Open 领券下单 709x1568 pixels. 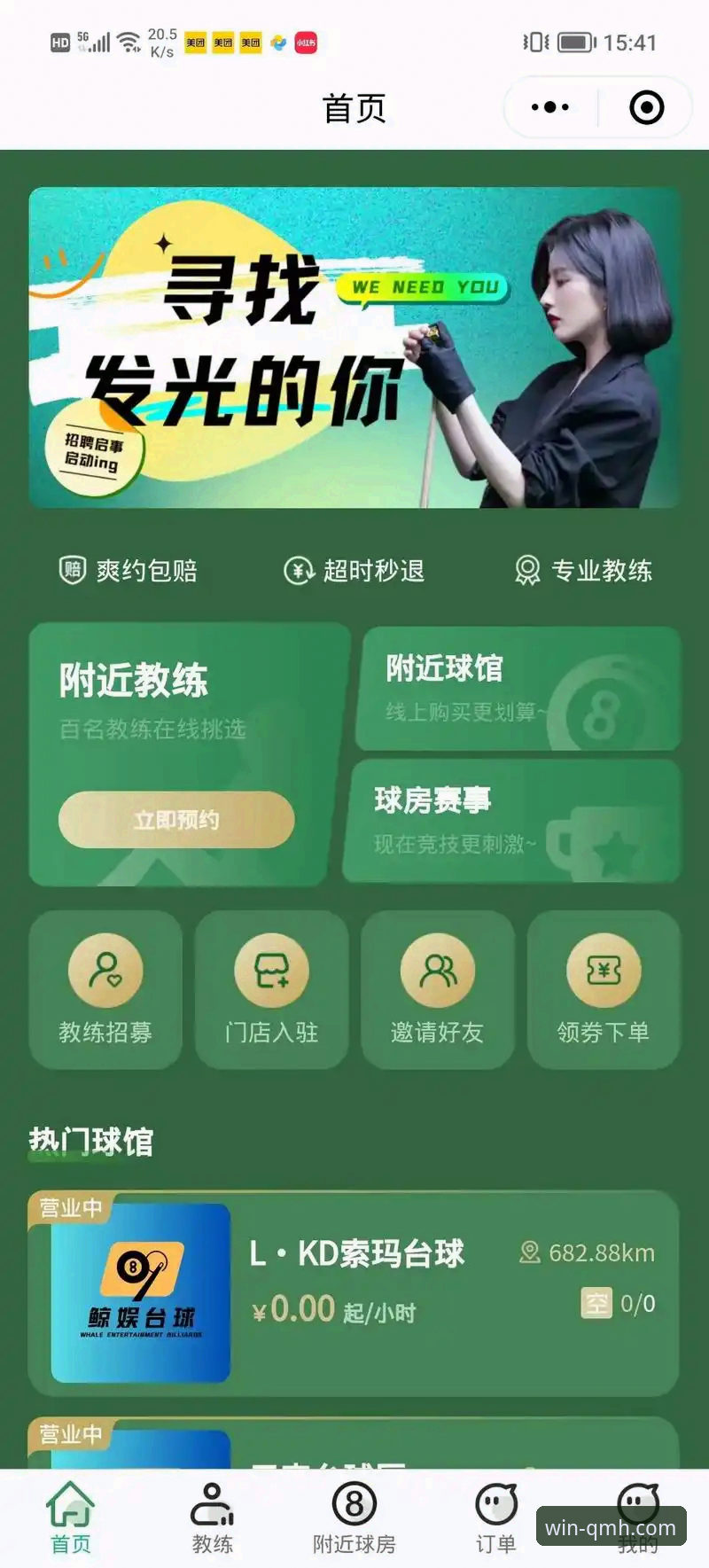point(604,989)
